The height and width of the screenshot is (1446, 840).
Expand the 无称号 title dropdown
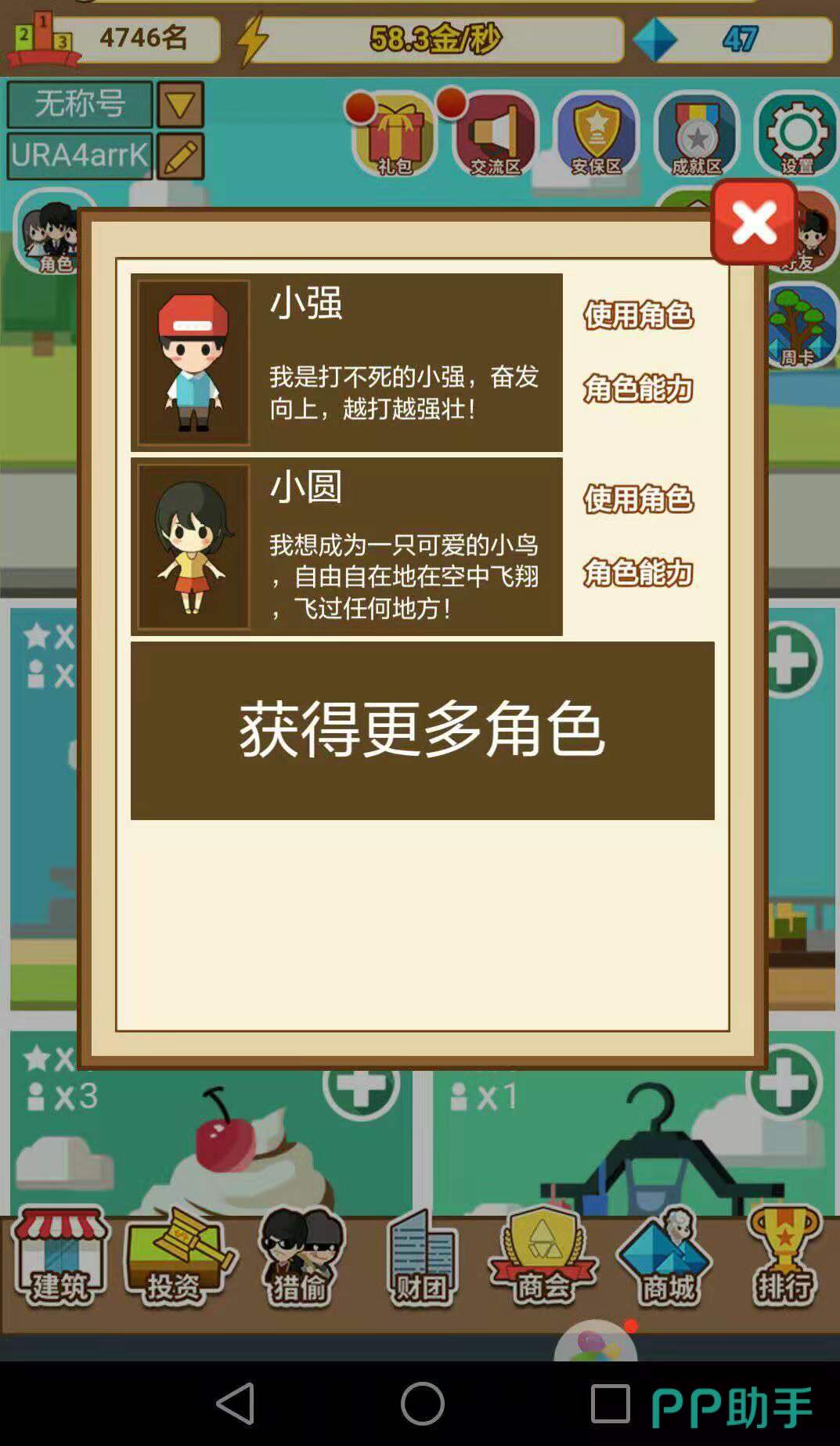point(180,104)
